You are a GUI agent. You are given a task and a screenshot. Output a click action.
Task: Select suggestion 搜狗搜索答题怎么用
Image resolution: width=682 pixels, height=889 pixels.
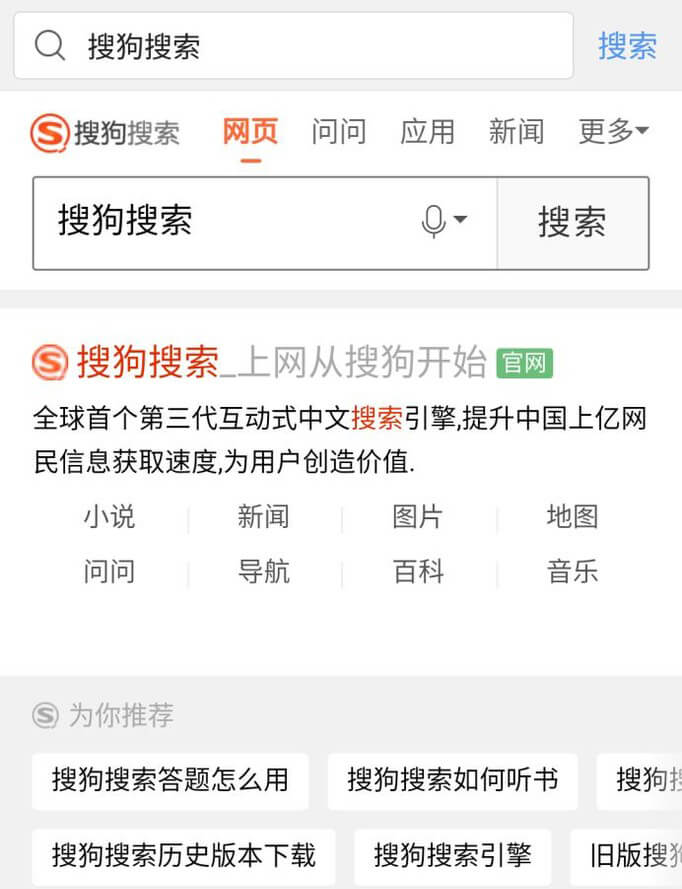170,781
